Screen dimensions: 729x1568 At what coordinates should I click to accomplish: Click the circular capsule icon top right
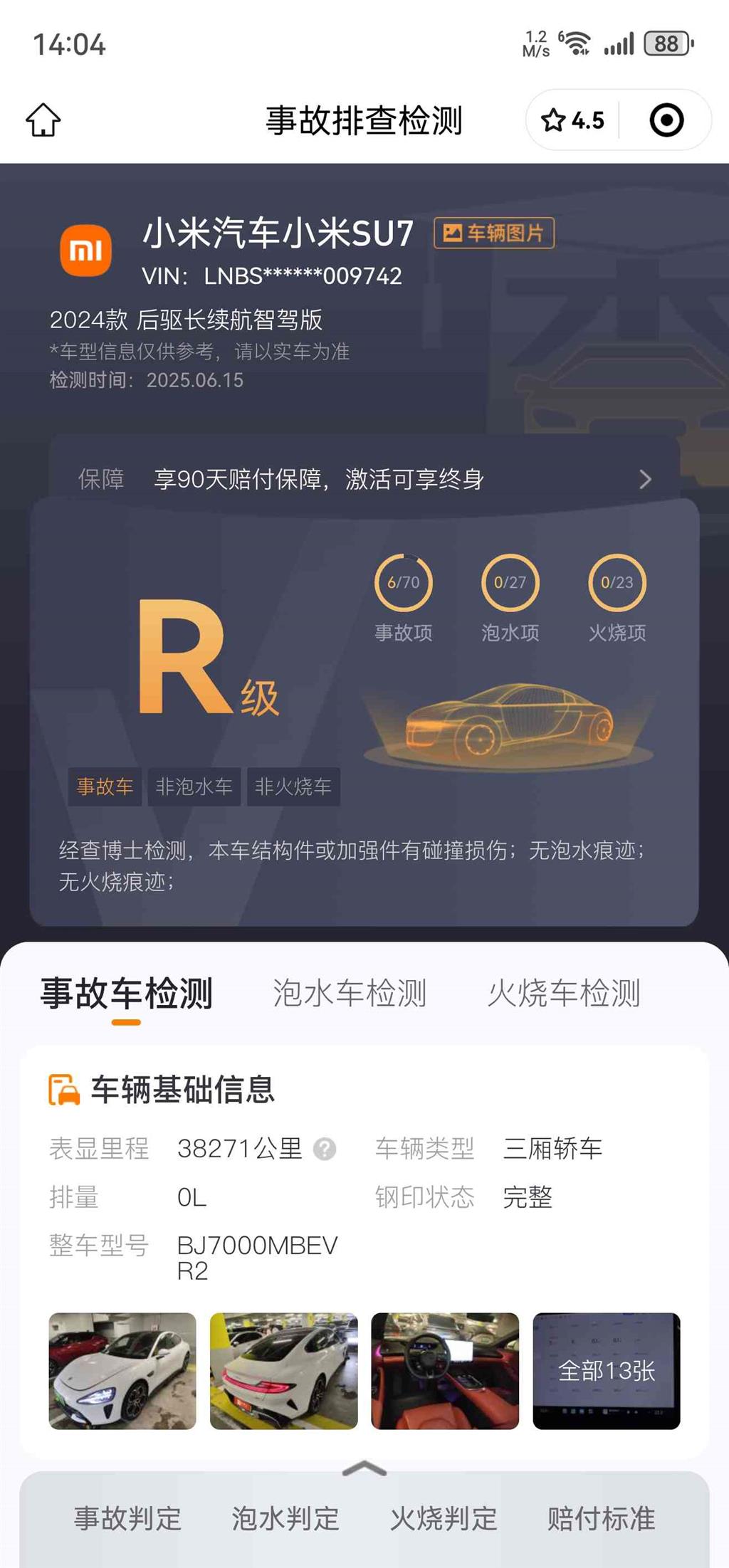click(x=668, y=120)
